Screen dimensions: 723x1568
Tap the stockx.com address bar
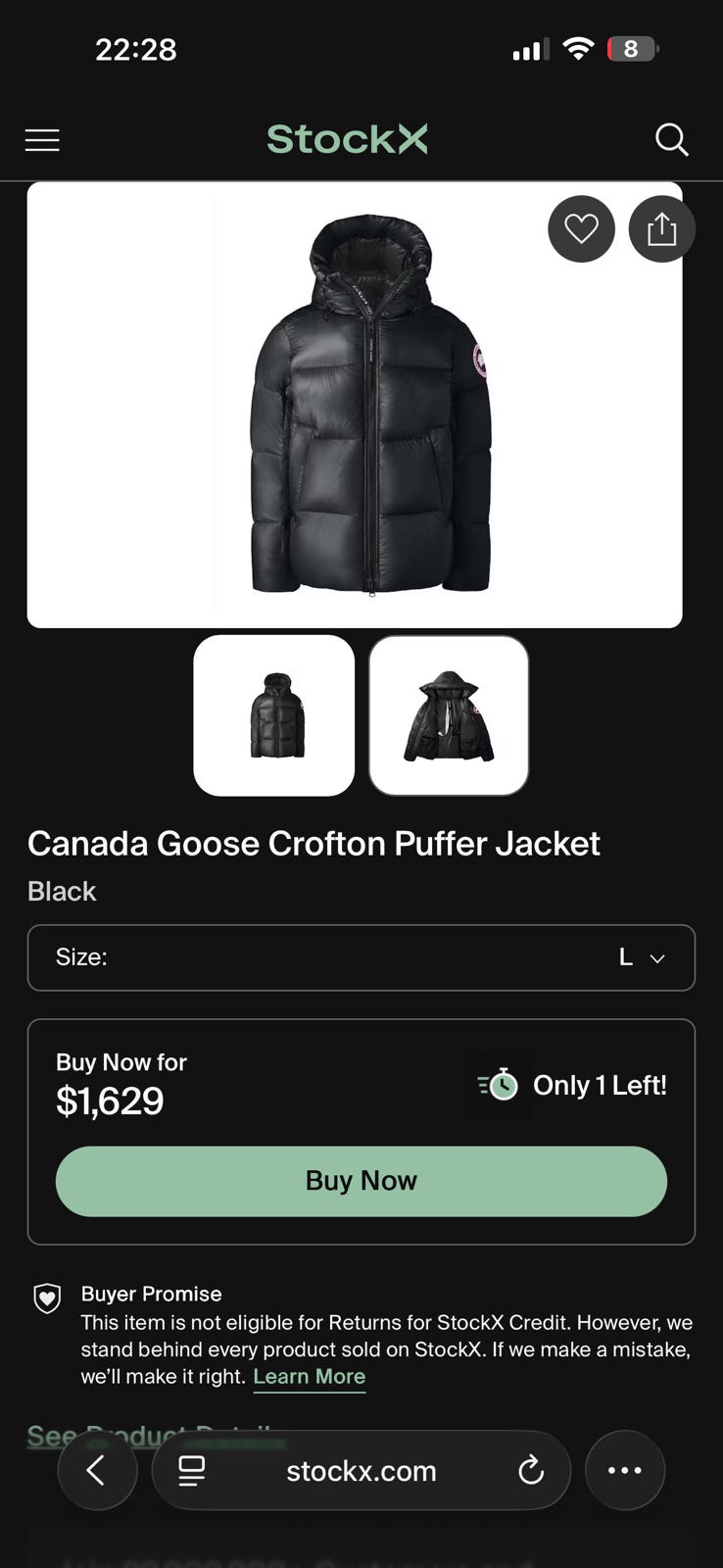tap(361, 1470)
